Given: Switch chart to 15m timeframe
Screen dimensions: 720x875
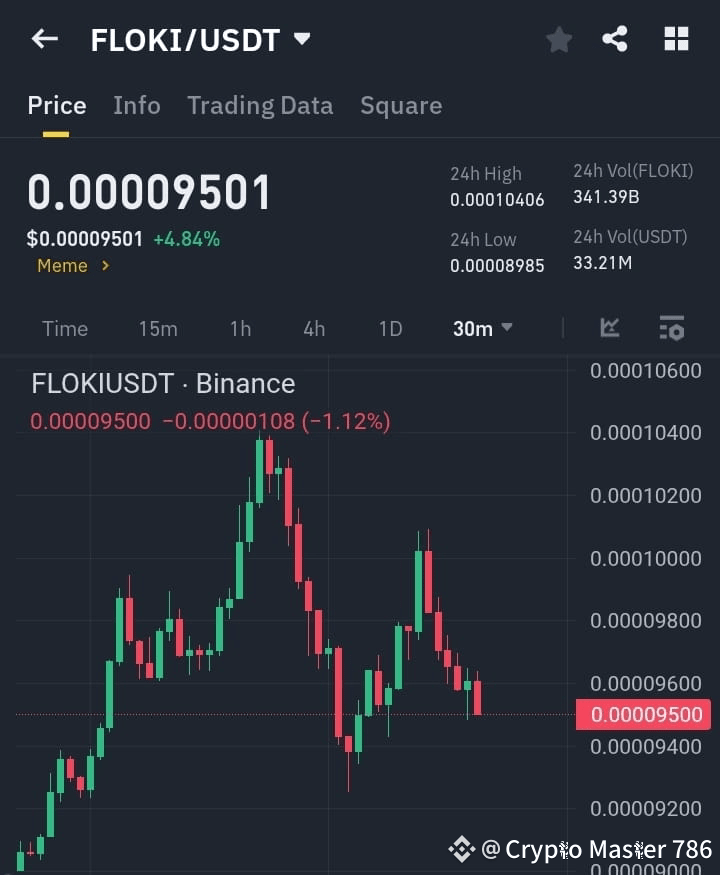Looking at the screenshot, I should click(158, 328).
